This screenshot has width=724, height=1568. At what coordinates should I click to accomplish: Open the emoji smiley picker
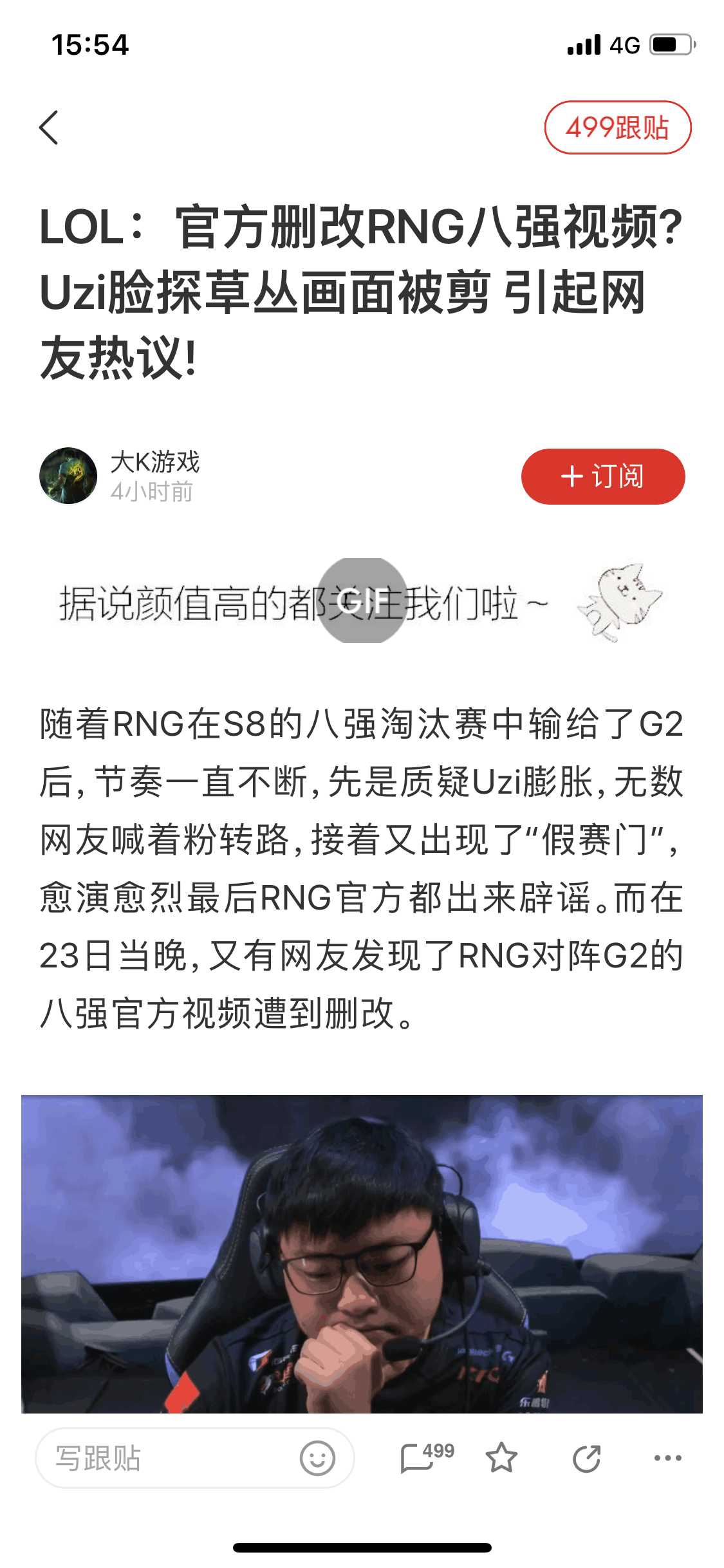(x=317, y=1459)
